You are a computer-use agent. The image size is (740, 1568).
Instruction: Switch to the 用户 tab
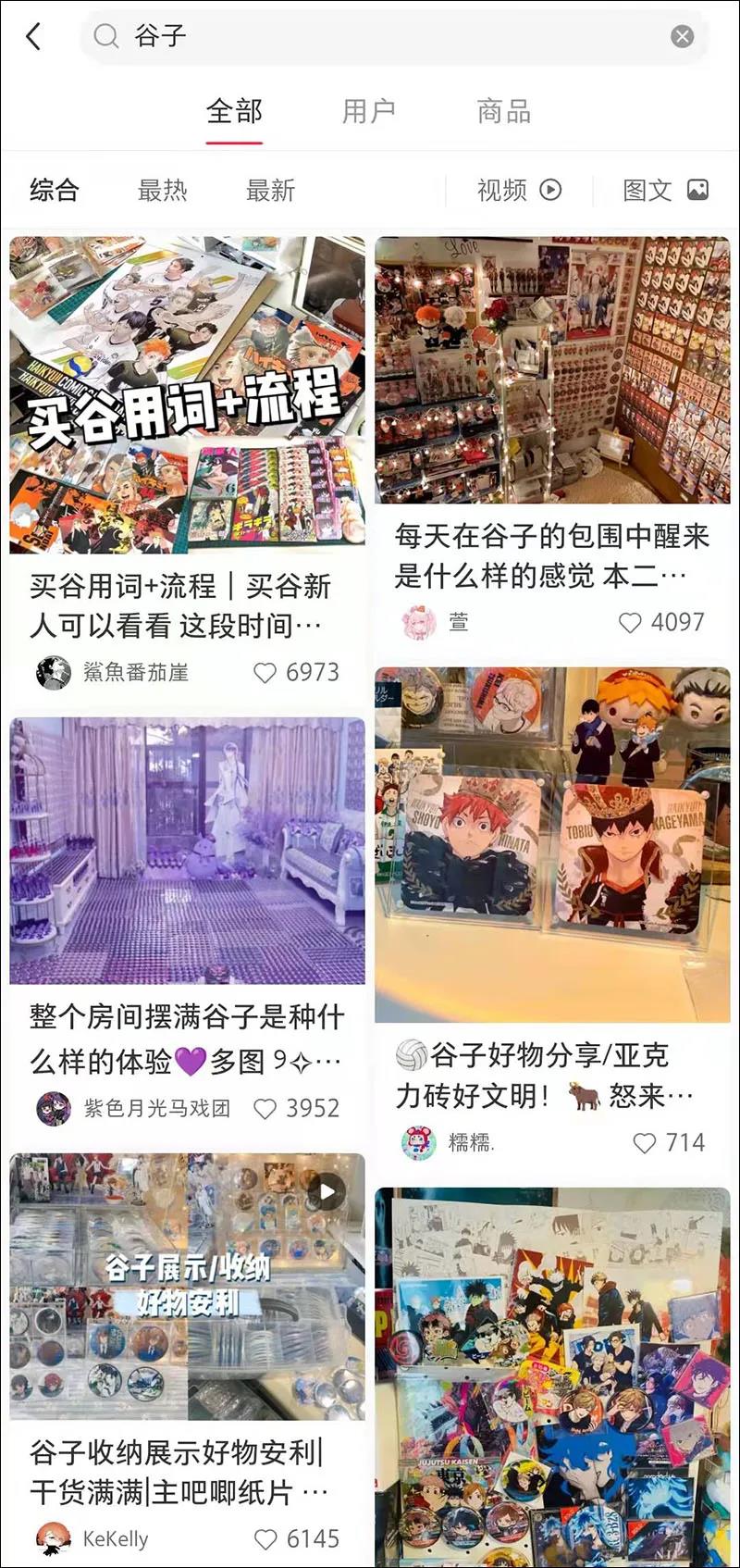(369, 112)
